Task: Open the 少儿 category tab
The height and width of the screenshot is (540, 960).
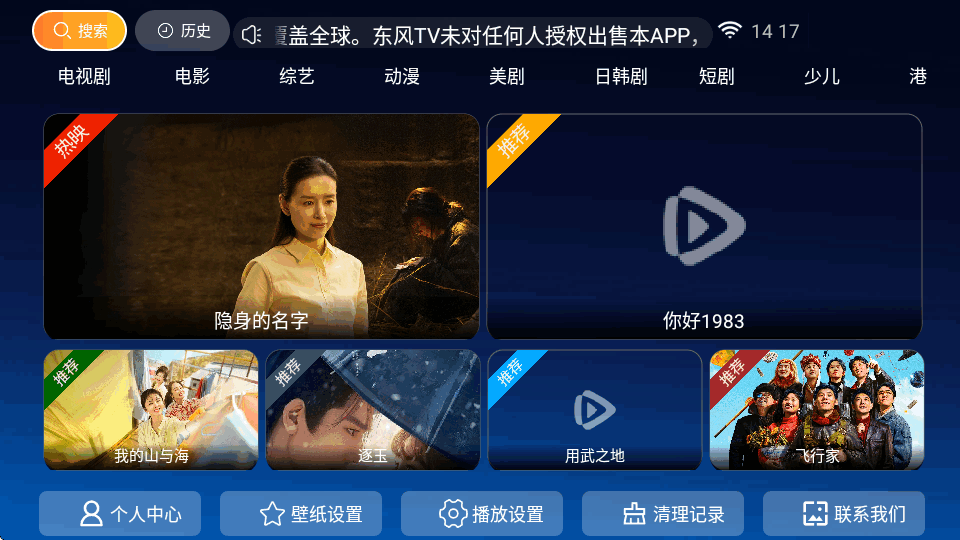Action: [x=822, y=77]
